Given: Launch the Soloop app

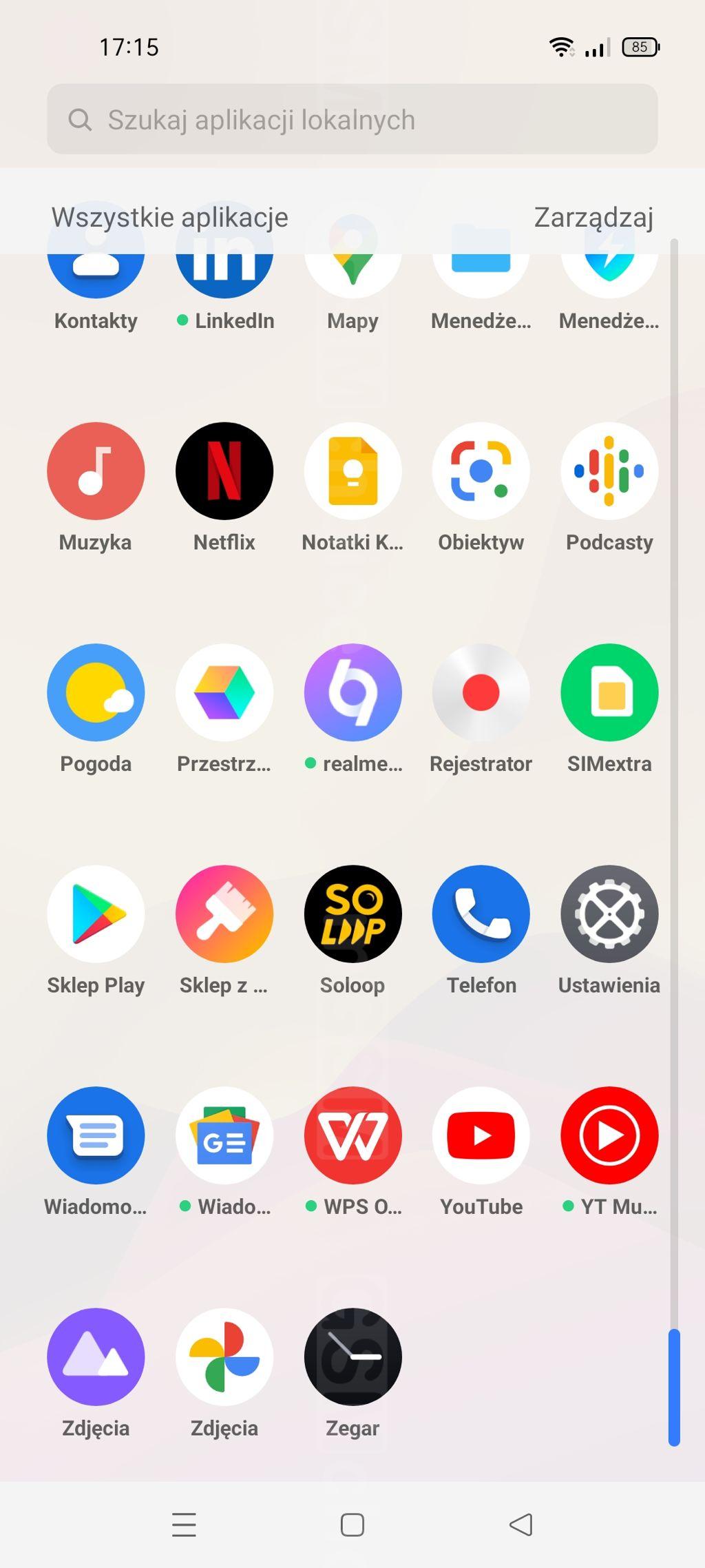Looking at the screenshot, I should 352,914.
